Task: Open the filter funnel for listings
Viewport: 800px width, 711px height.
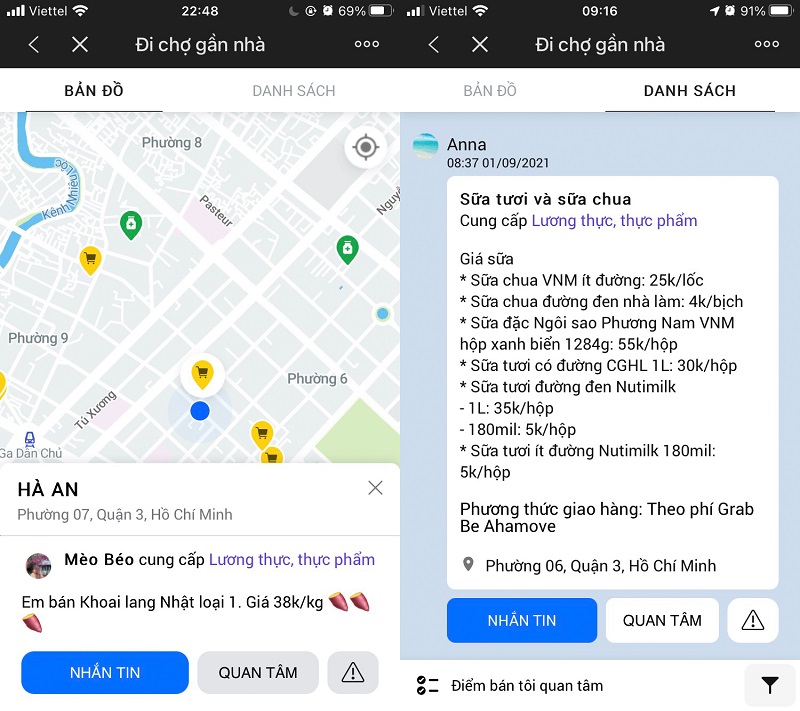Action: point(770,685)
